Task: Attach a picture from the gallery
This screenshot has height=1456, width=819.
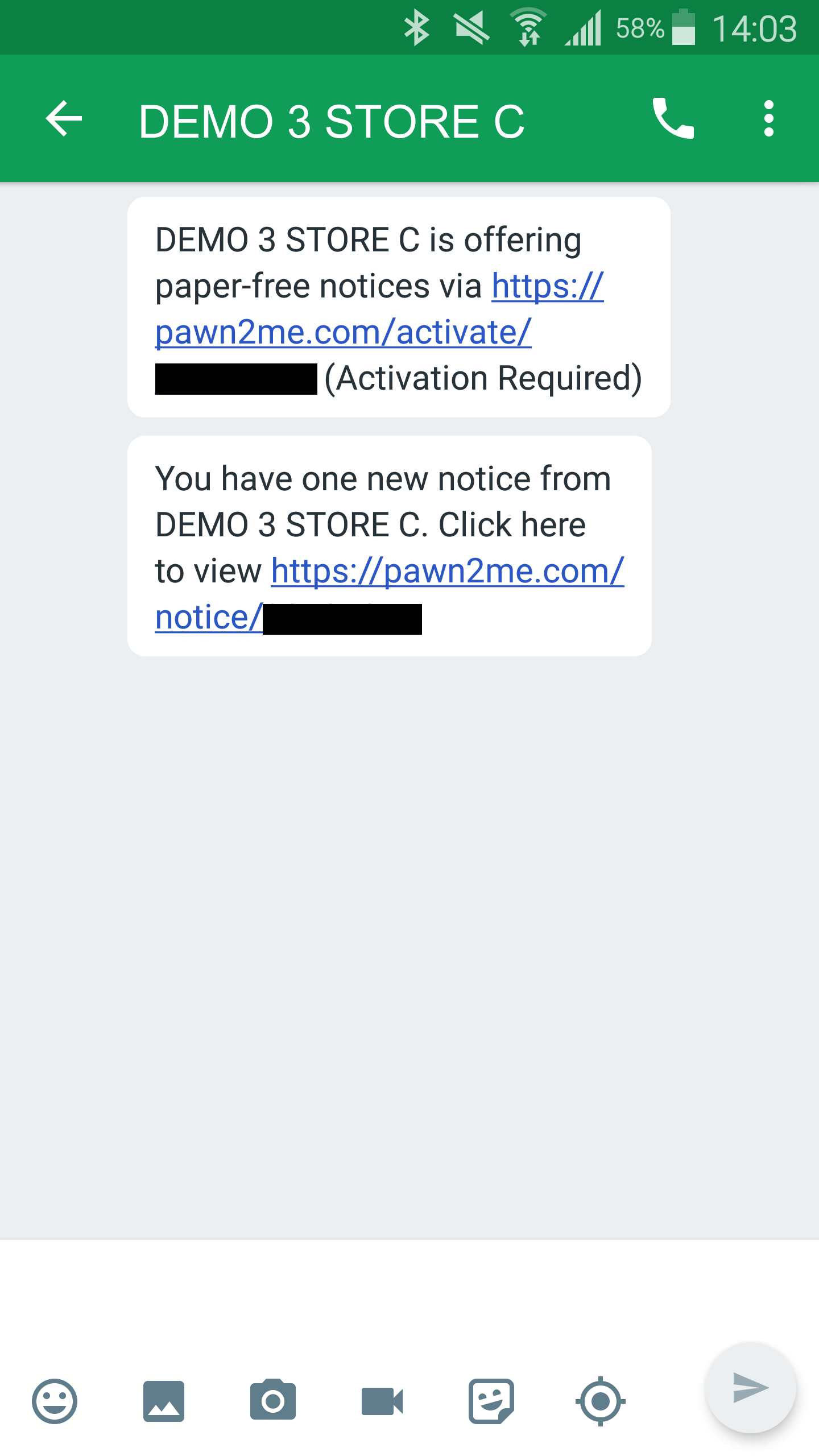Action: pos(164,1401)
